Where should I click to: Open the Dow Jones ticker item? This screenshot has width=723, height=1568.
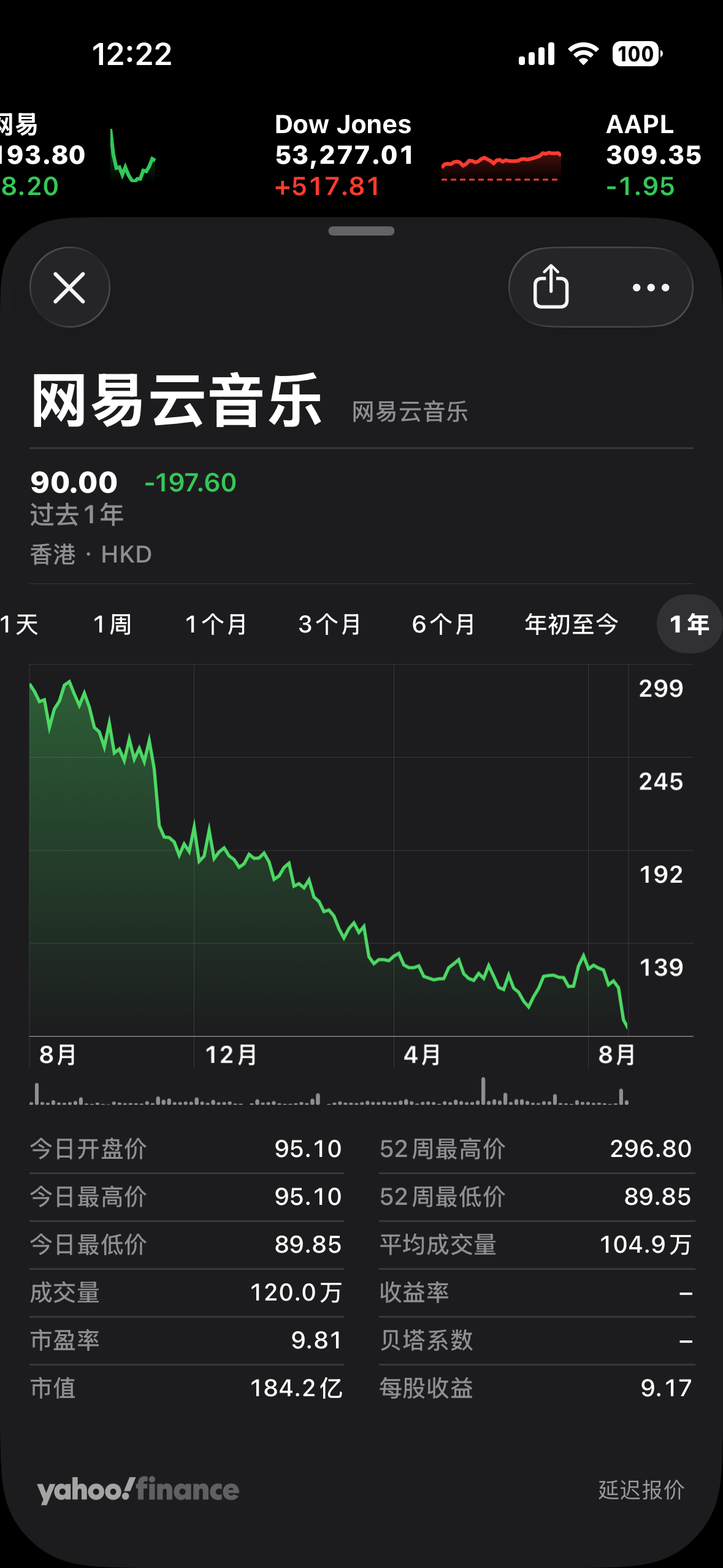417,155
